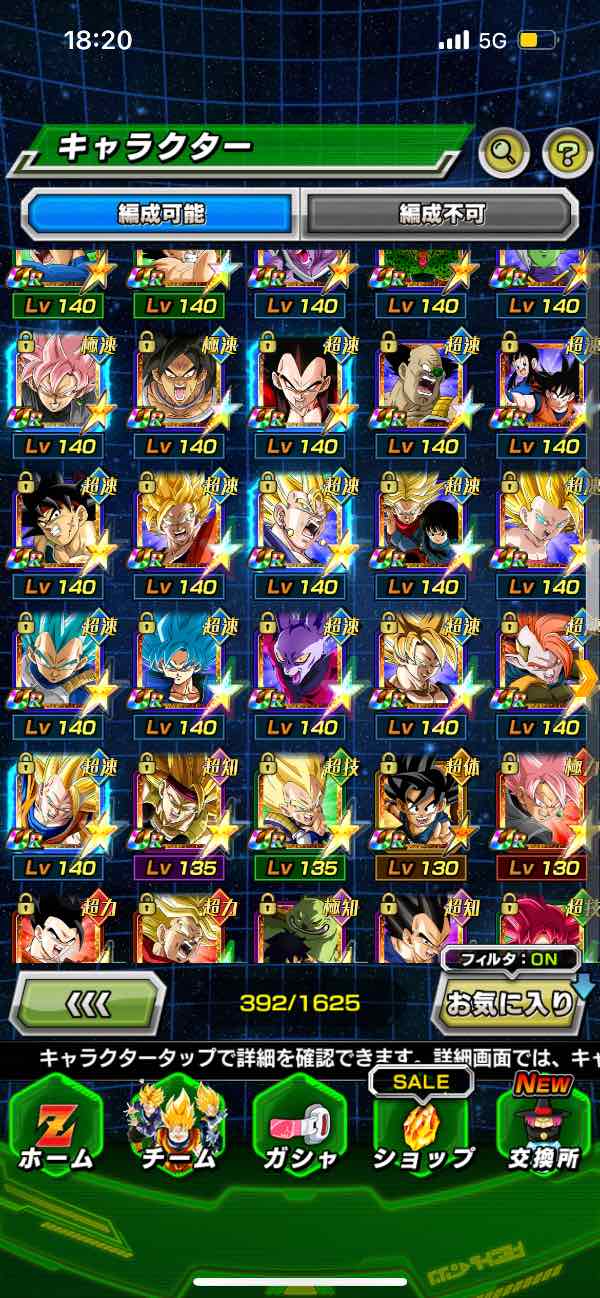600x1298 pixels.
Task: Open the チーム menu
Action: click(x=180, y=1129)
